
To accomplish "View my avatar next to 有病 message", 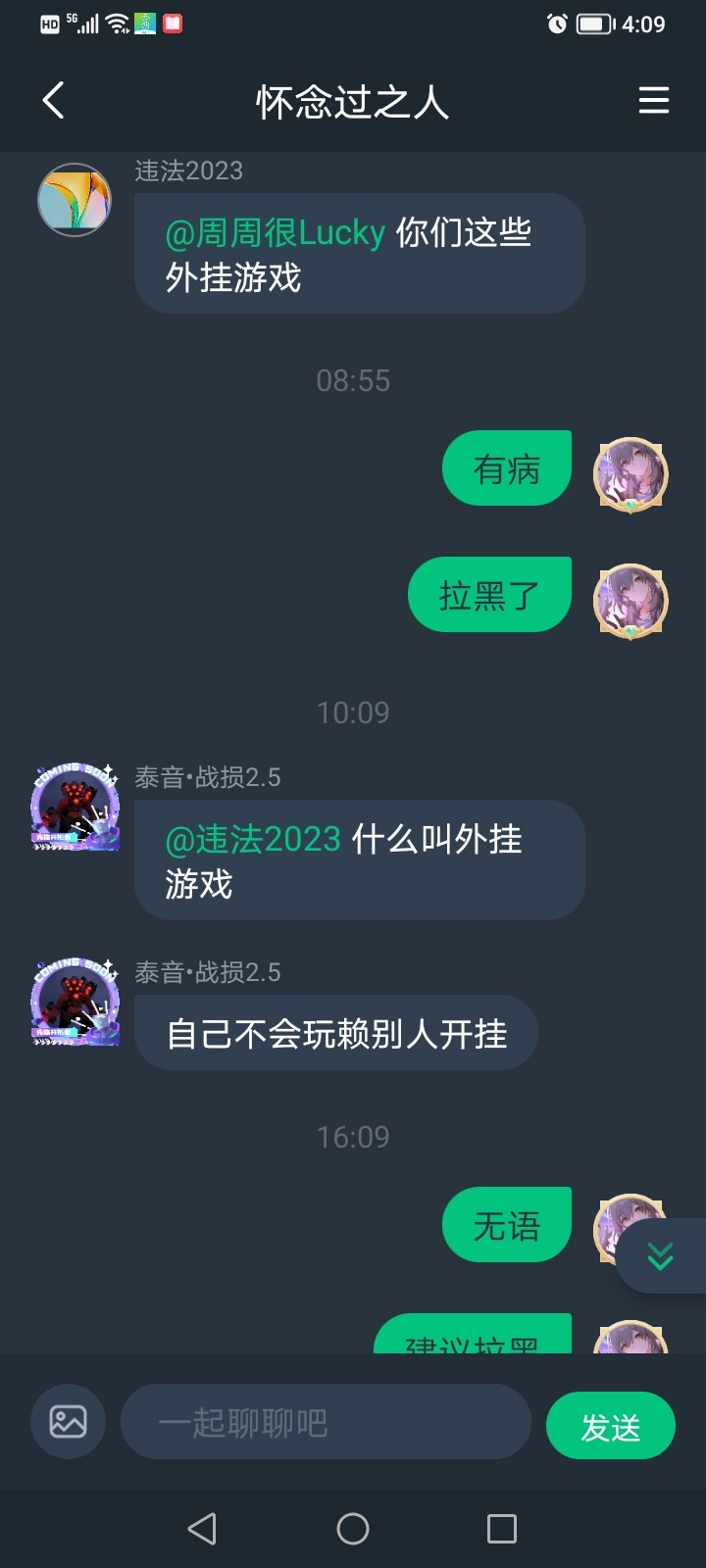I will pos(630,475).
